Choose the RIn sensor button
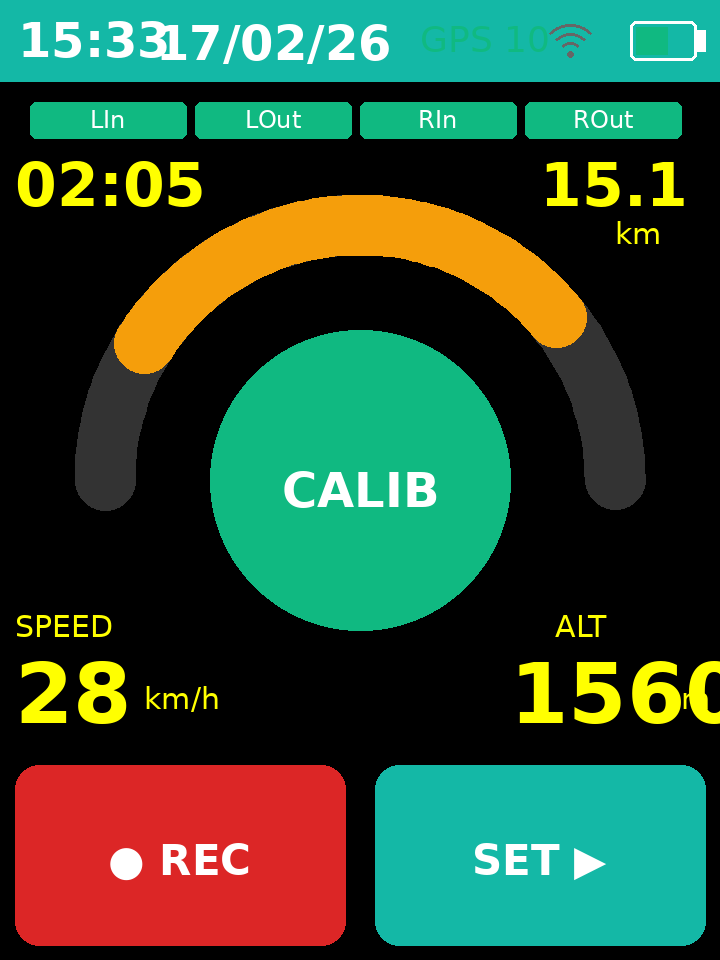The height and width of the screenshot is (960, 720). click(x=438, y=120)
